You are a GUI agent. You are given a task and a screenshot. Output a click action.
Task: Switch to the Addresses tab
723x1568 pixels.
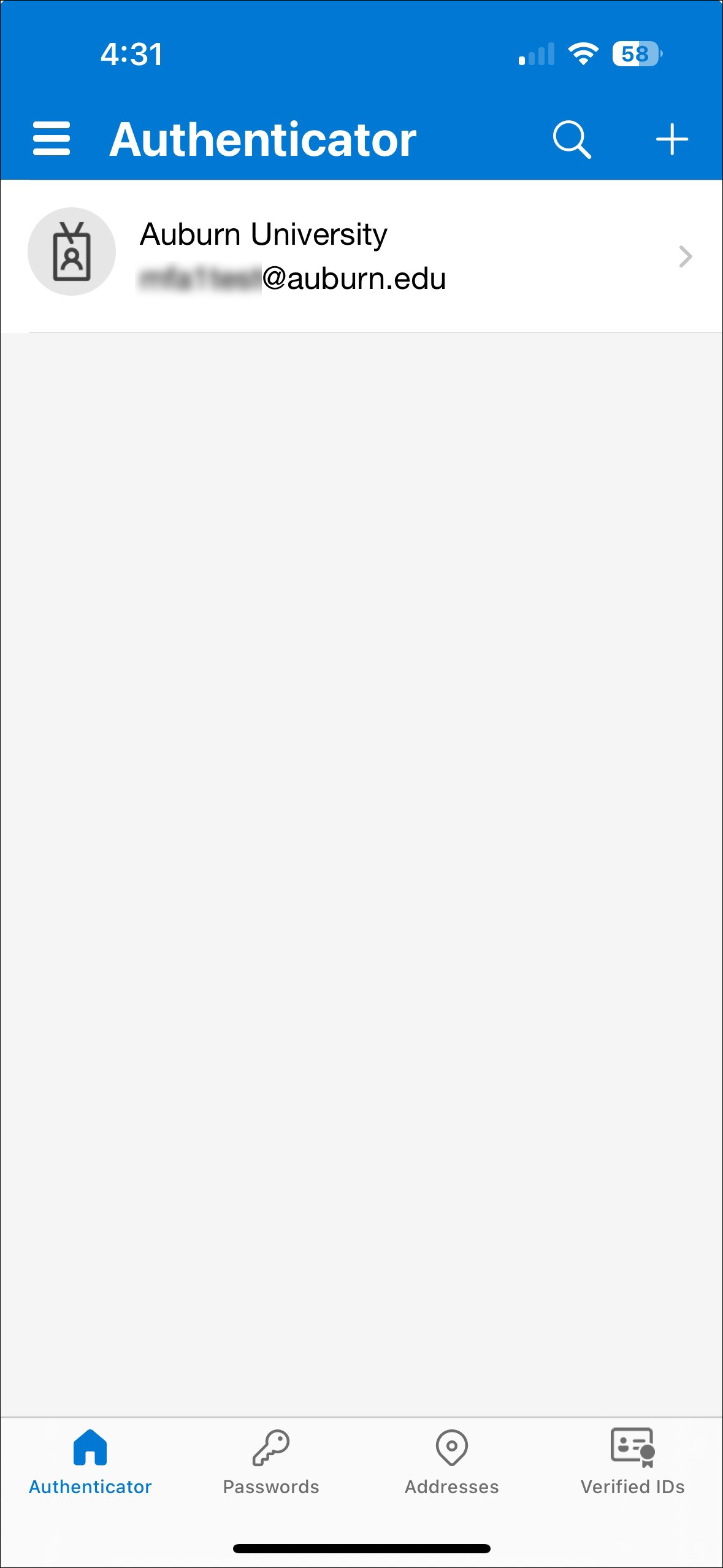pos(451,1472)
